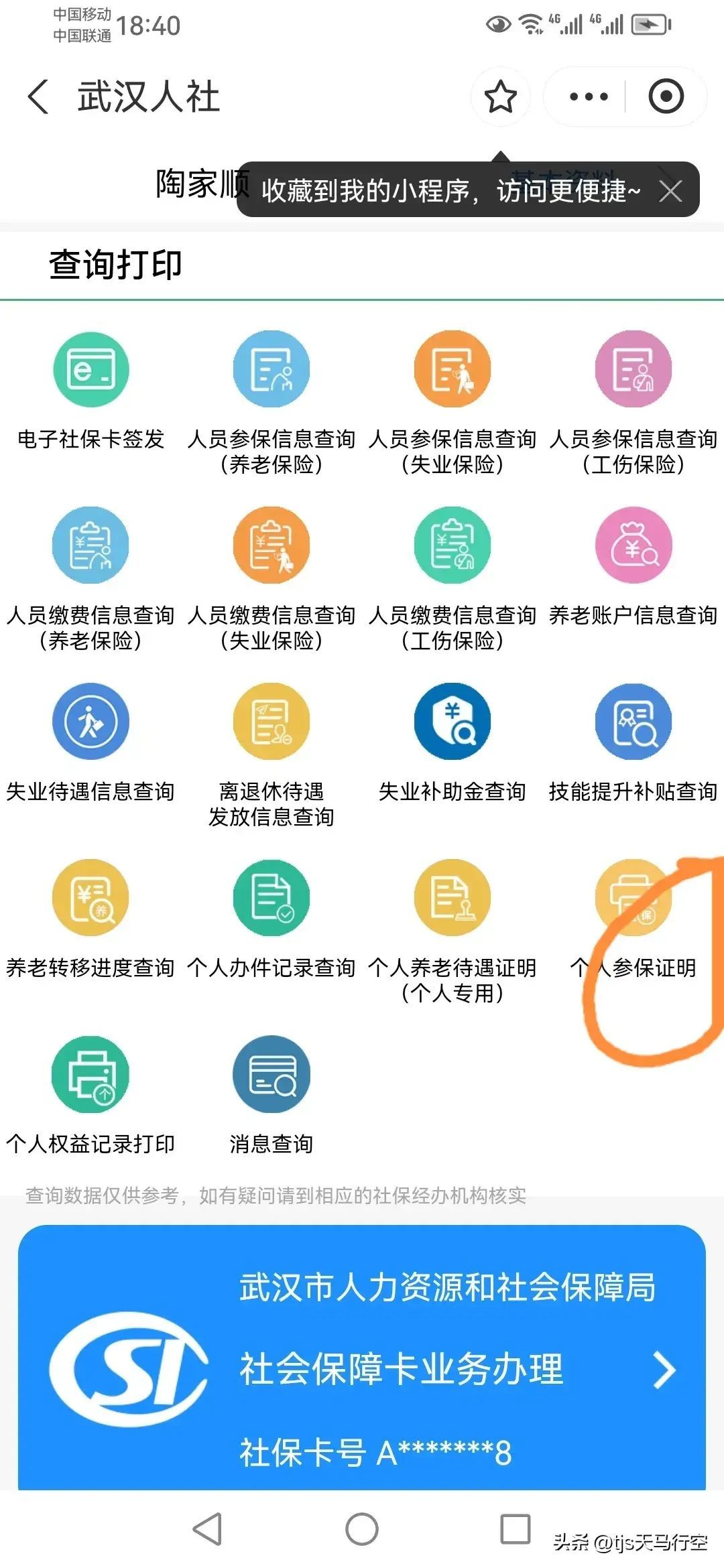This screenshot has width=724, height=1568.
Task: Tap the 人员参保信息查询（工伤保险）icon
Action: pos(633,368)
